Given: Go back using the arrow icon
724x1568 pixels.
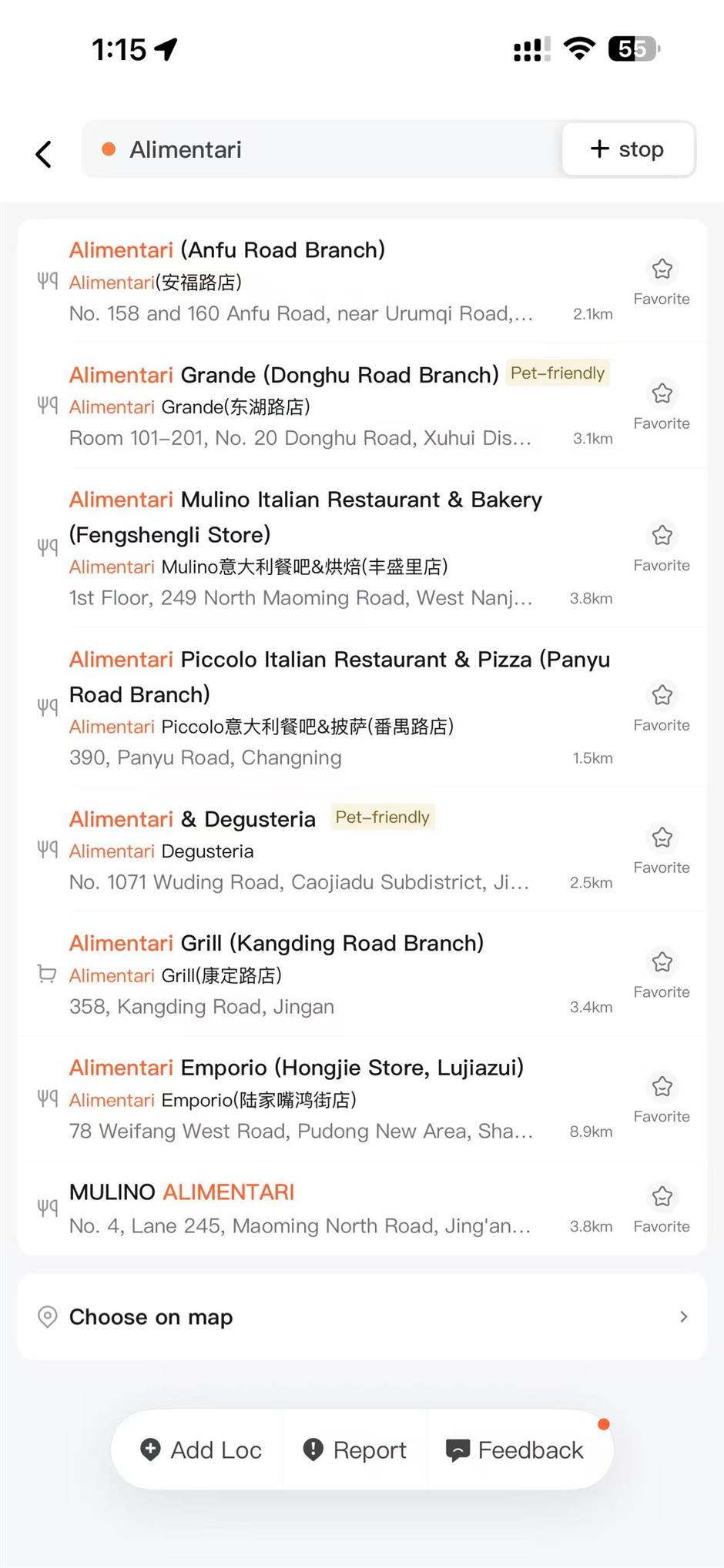Looking at the screenshot, I should point(44,154).
